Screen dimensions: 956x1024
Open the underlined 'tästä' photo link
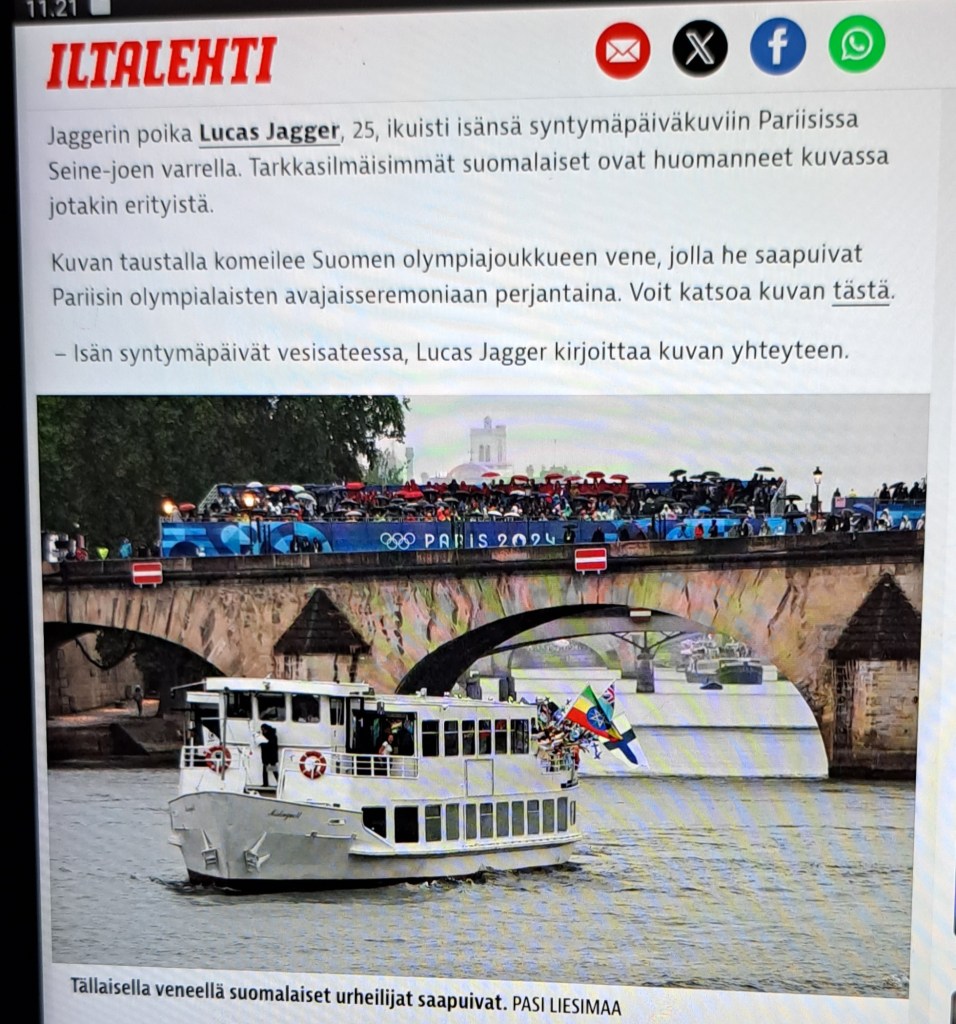pos(860,291)
